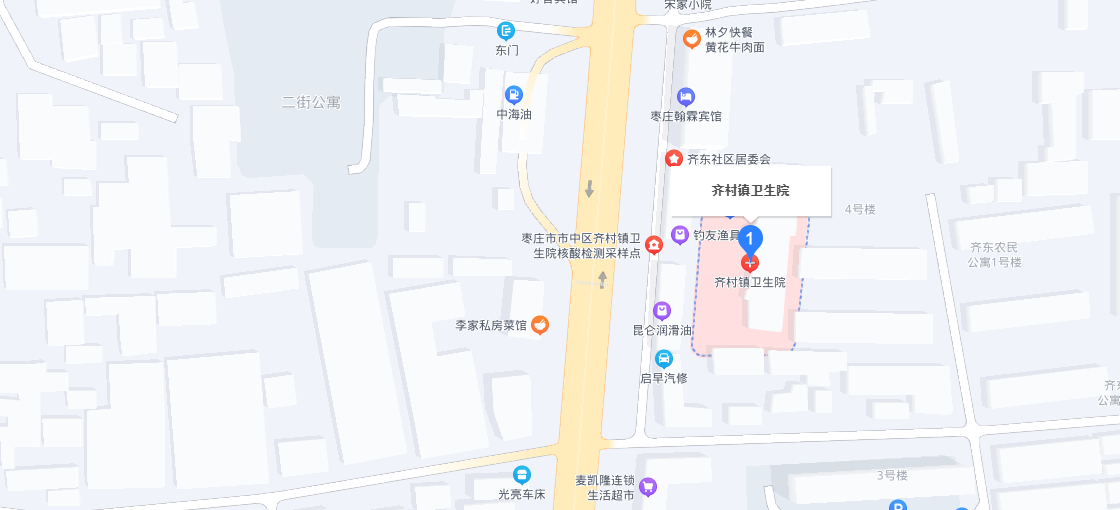1120x510 pixels.
Task: Tap the 枣庄翰霖宾馆 hotel marker
Action: 686,97
